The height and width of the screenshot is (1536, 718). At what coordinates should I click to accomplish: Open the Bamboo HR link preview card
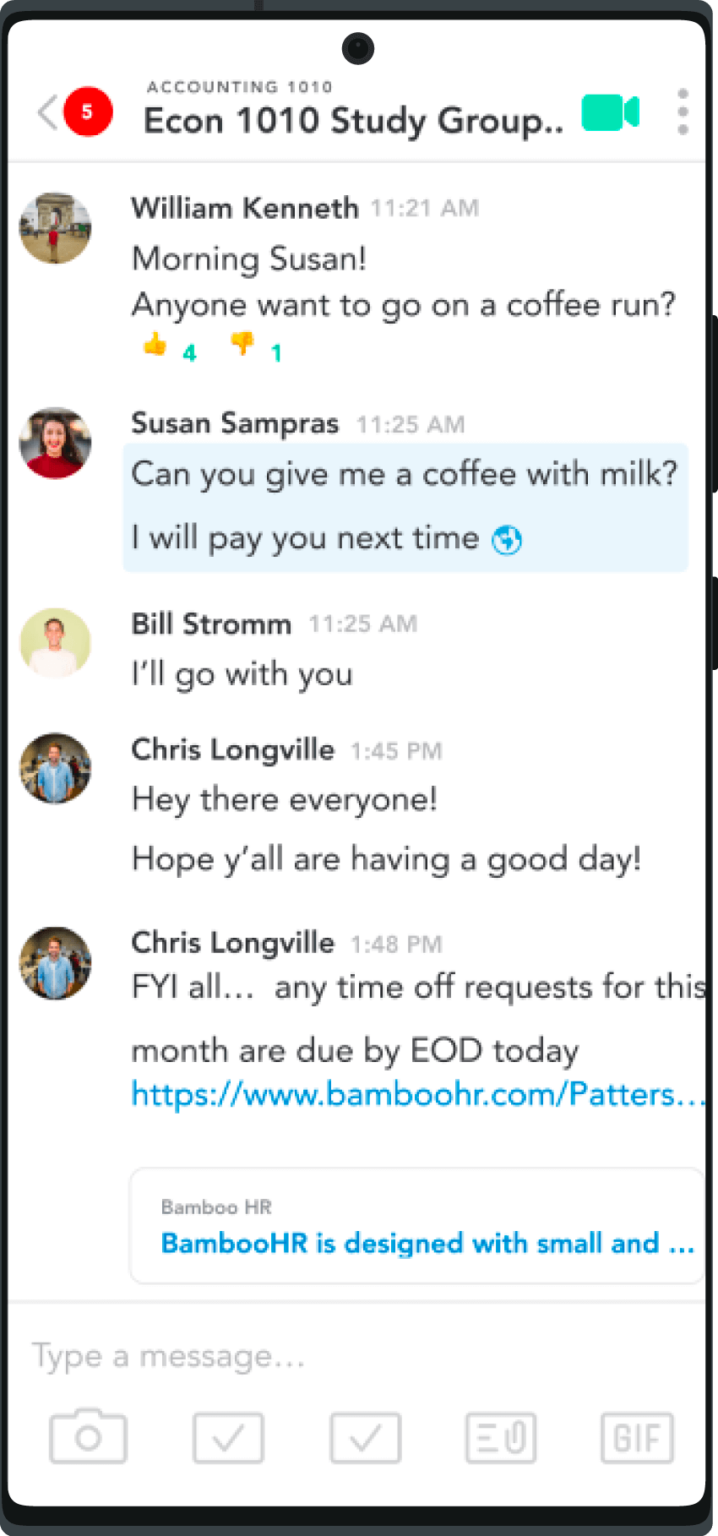418,1226
